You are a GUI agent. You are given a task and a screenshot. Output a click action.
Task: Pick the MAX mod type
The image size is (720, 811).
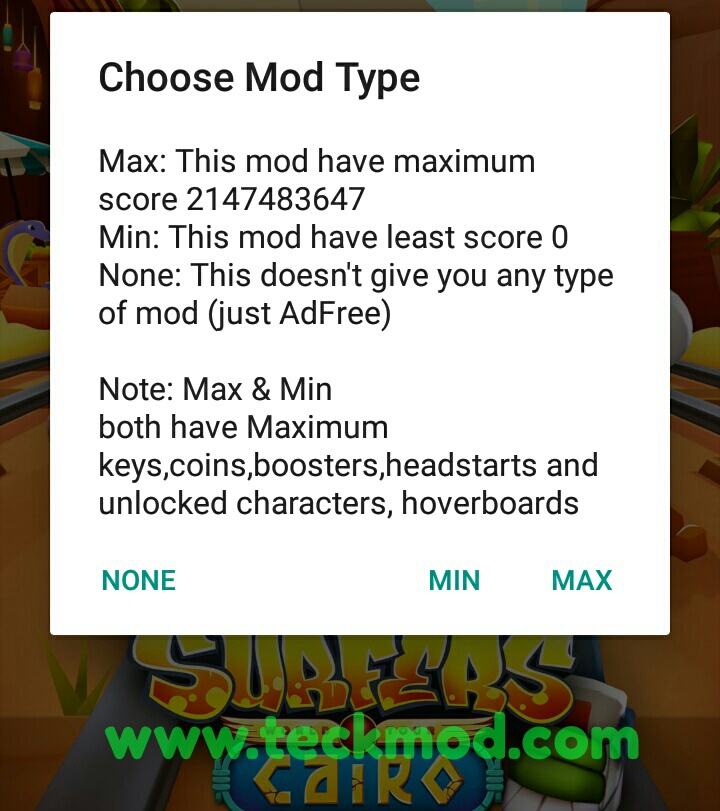point(581,581)
